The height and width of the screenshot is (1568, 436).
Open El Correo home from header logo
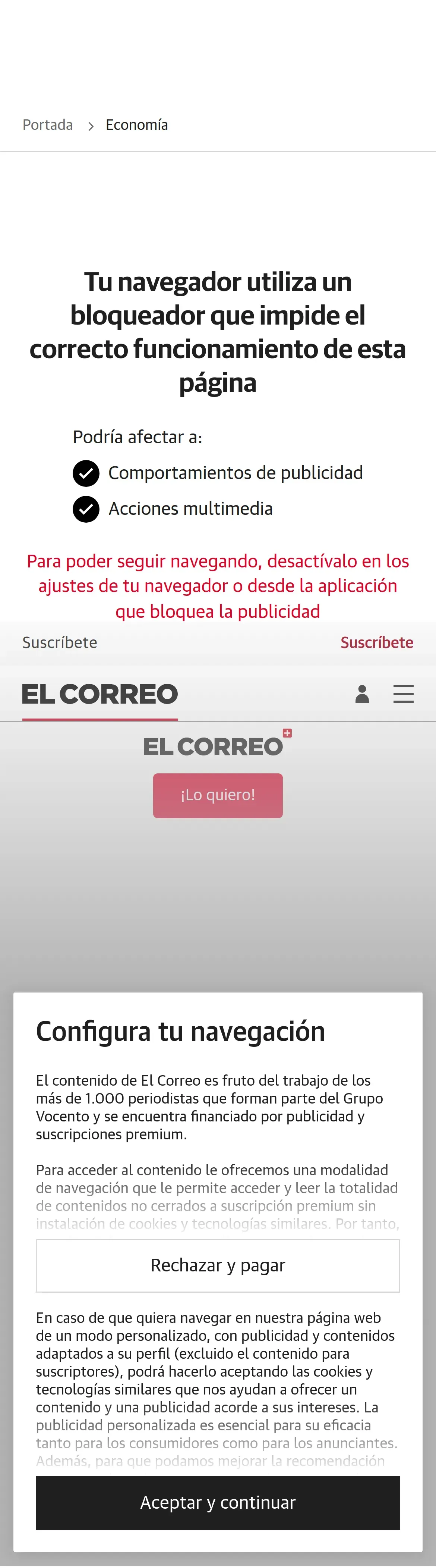point(100,695)
